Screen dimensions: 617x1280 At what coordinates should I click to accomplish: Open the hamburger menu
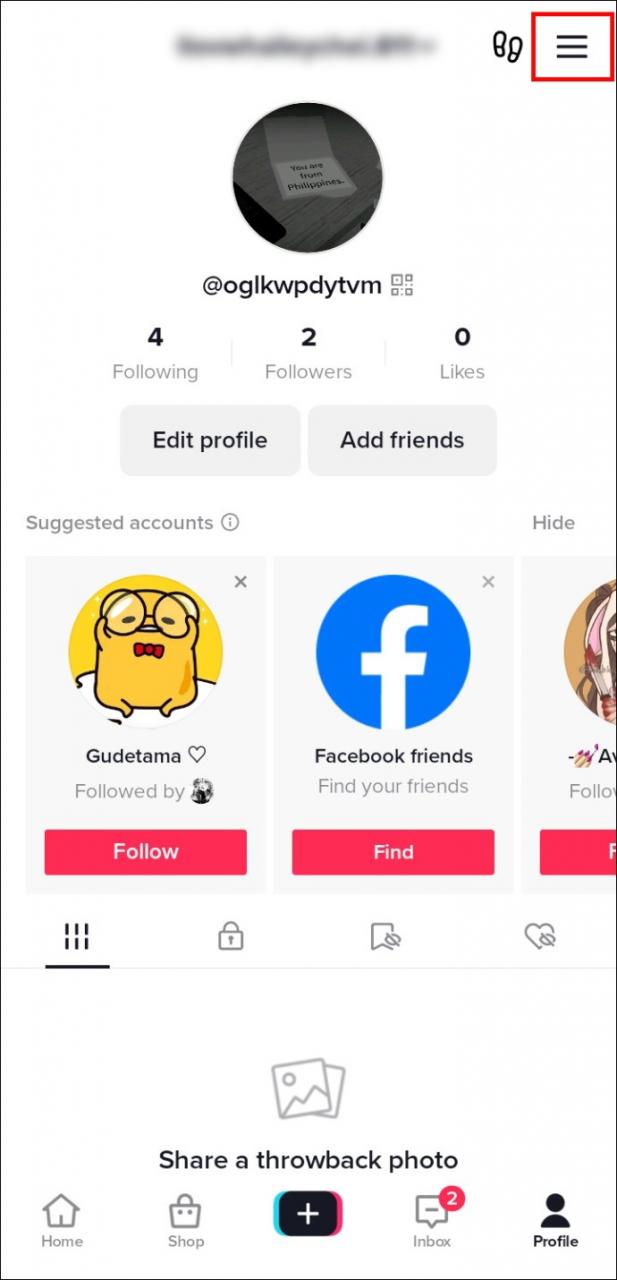click(x=571, y=46)
